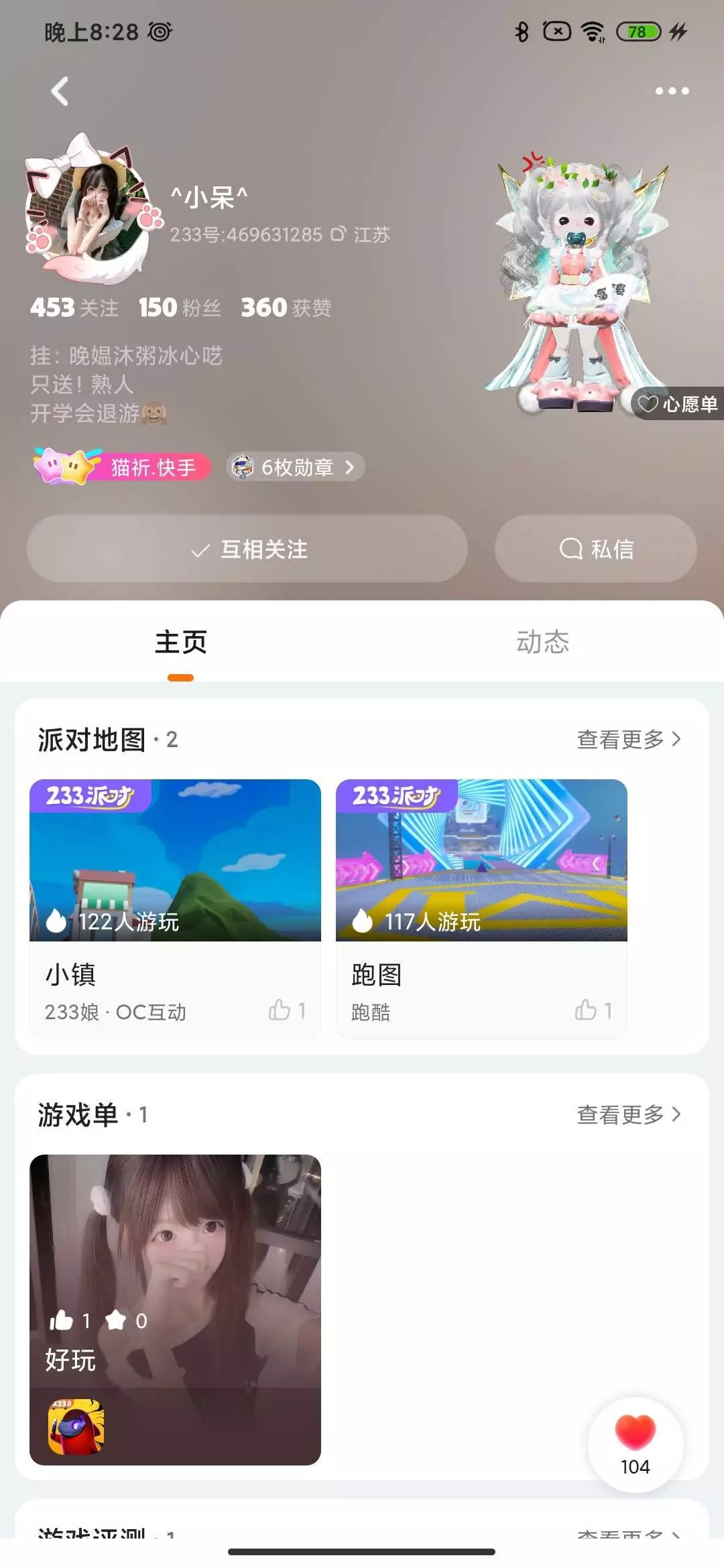724x1568 pixels.
Task: Open the 跑图 parkour map card
Action: [481, 909]
